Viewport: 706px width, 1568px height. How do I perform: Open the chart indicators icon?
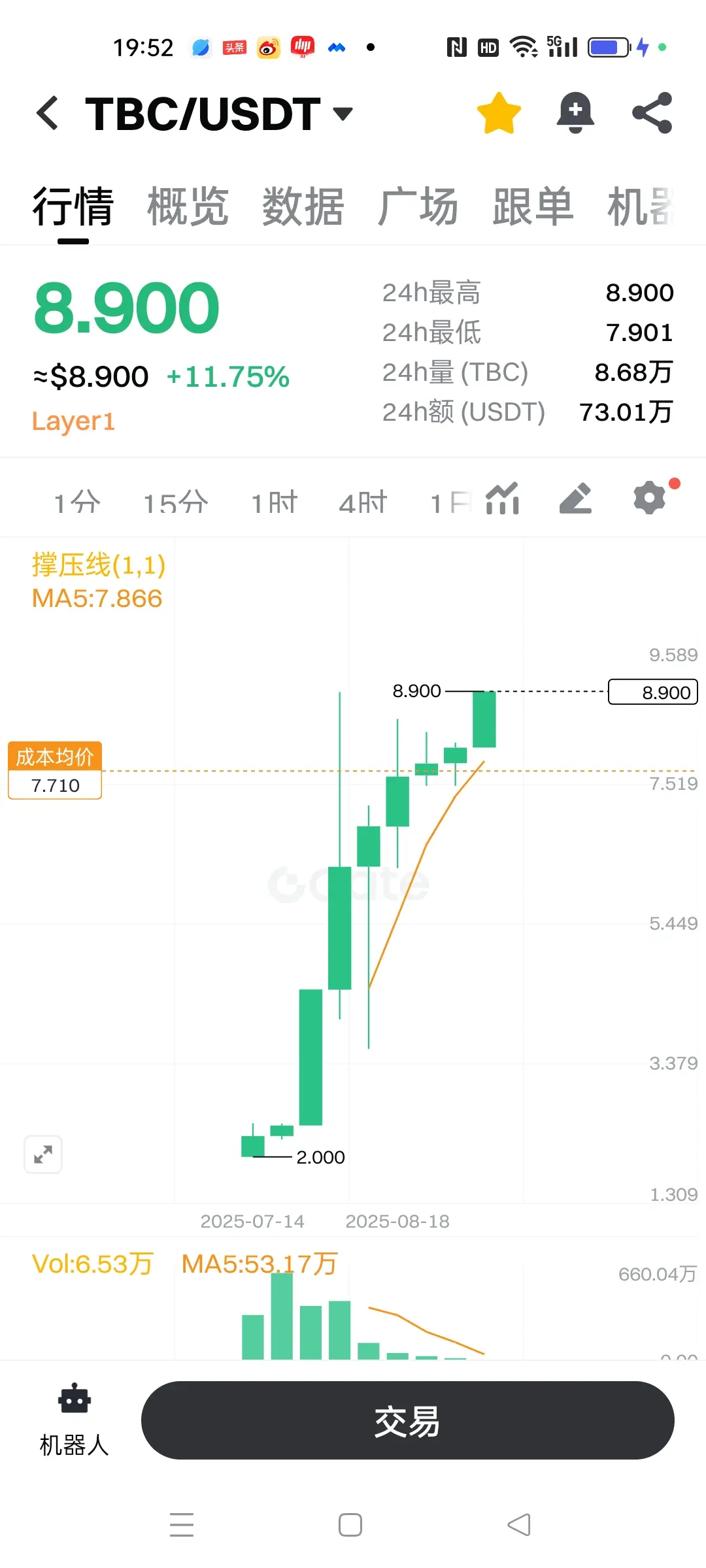[503, 498]
